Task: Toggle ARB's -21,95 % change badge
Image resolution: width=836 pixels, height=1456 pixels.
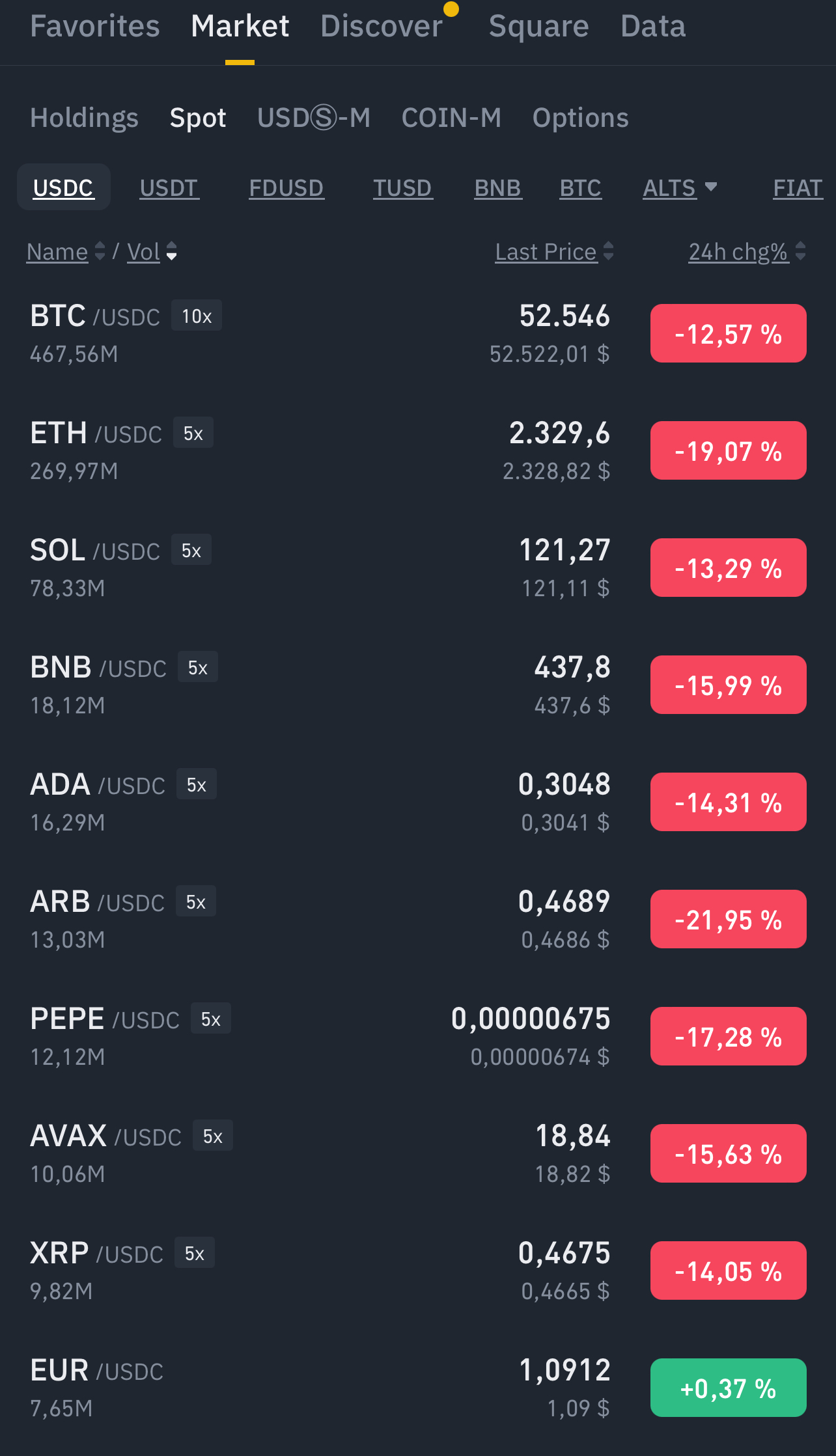Action: 728,919
